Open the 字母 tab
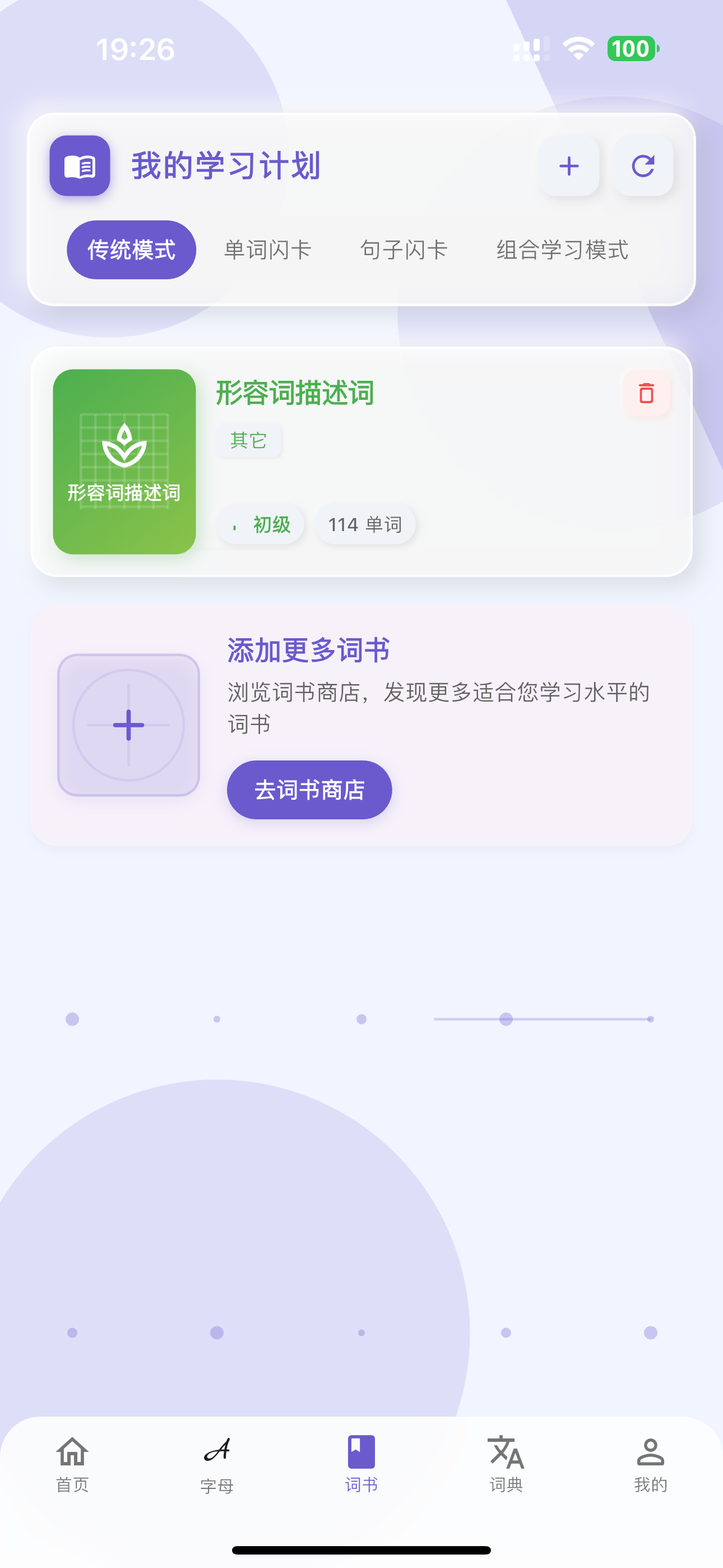 pos(217,1464)
